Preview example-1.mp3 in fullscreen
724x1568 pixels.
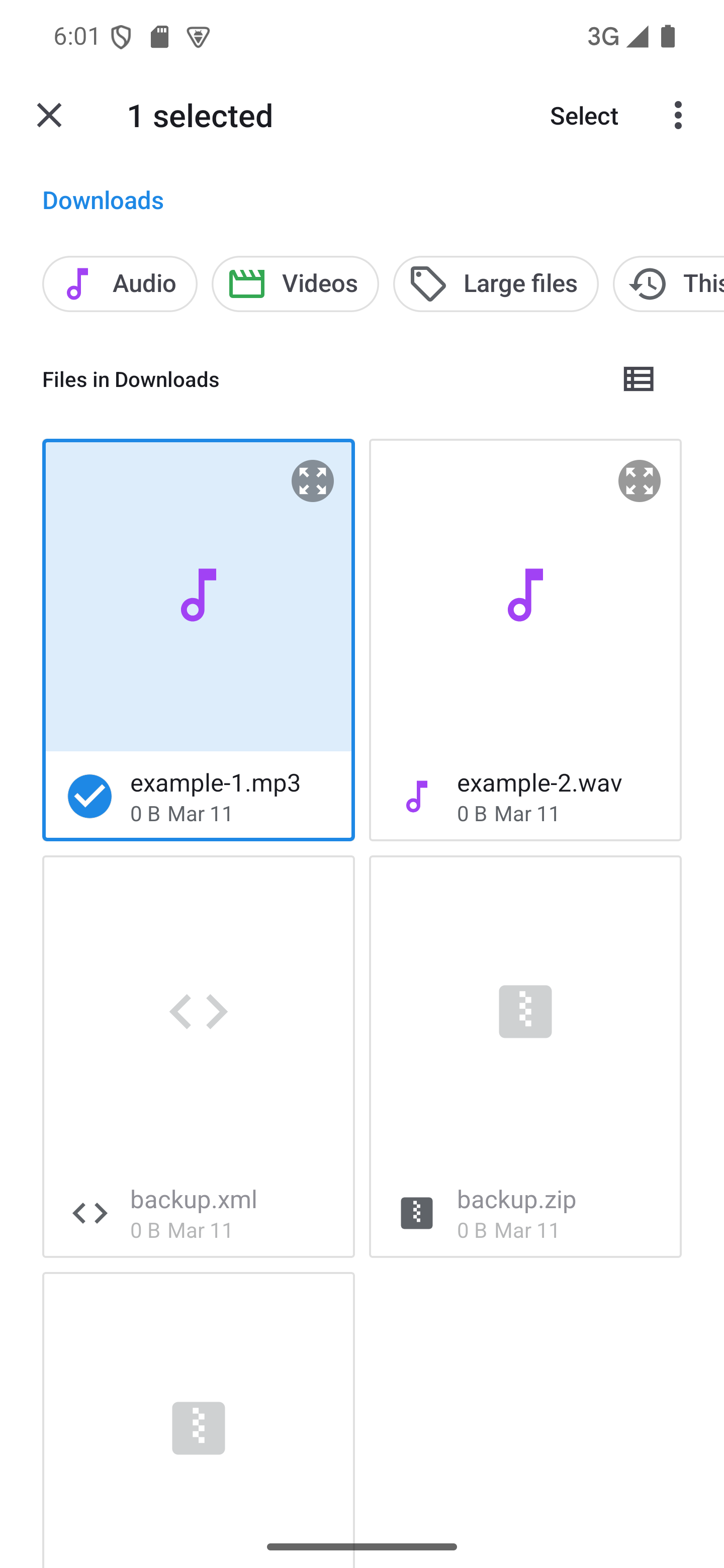click(312, 481)
